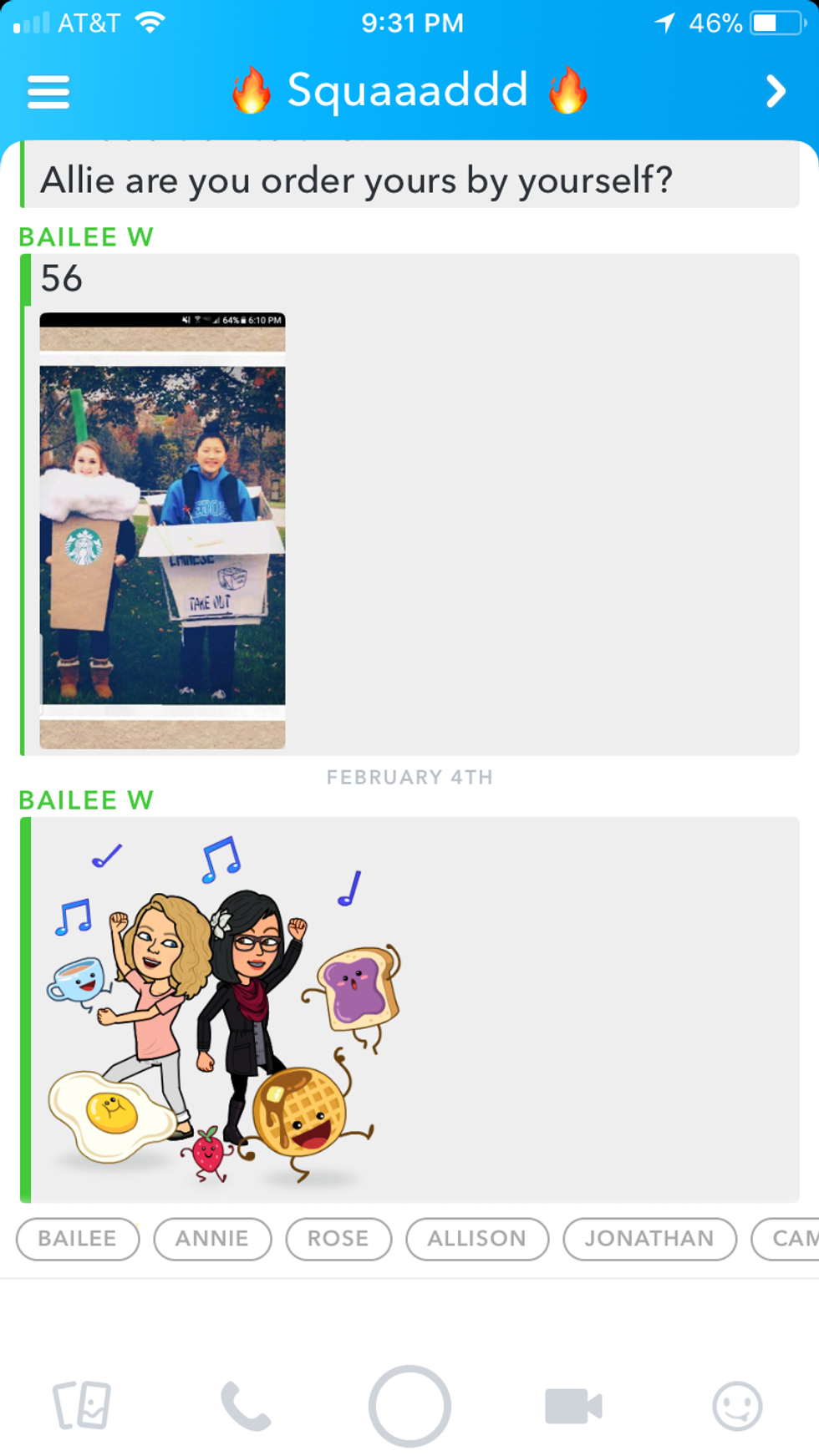Tap the right arrow in the header
Image resolution: width=819 pixels, height=1456 pixels.
pos(776,92)
